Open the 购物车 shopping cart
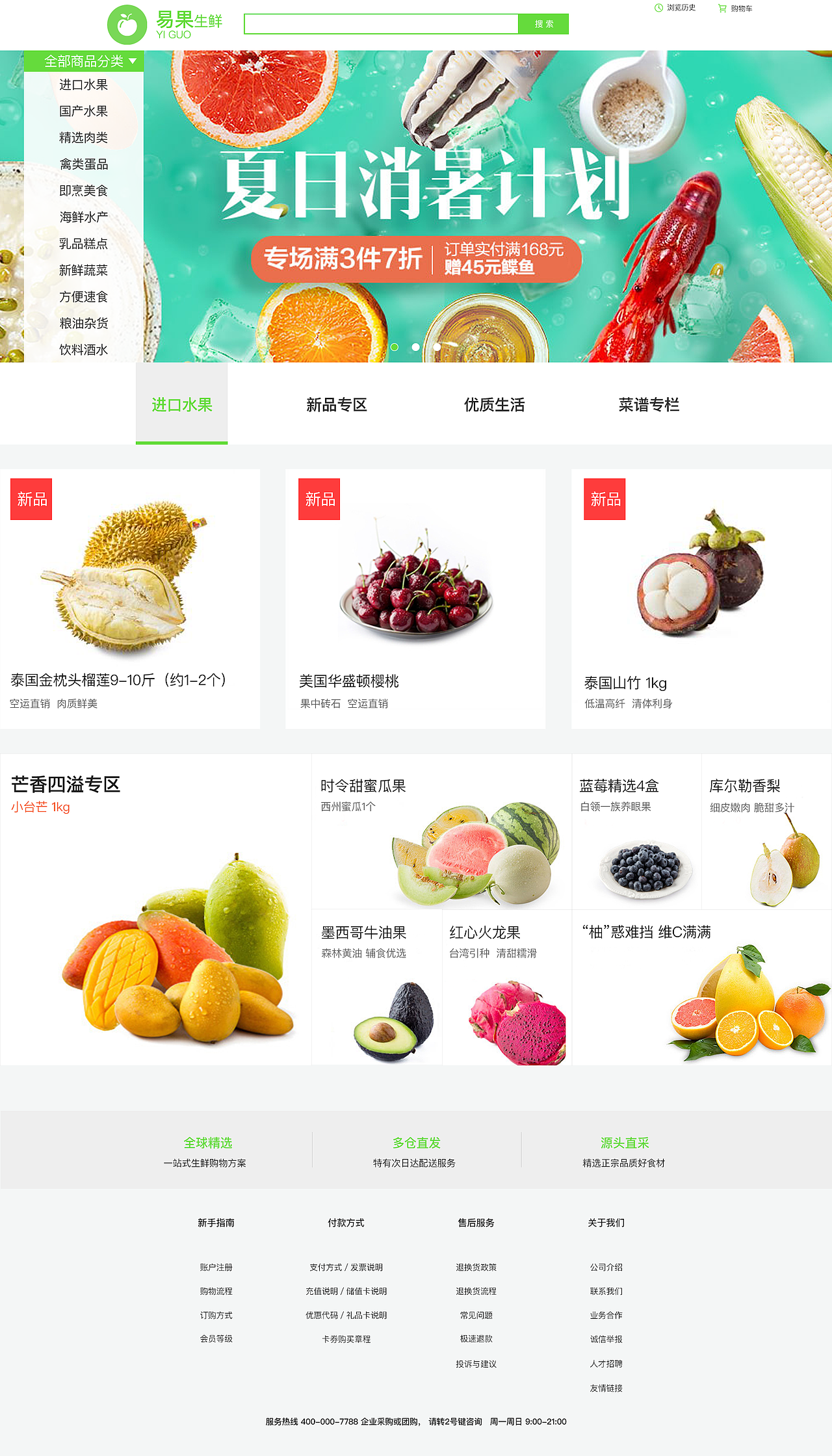The height and width of the screenshot is (1456, 832). pyautogui.click(x=735, y=8)
